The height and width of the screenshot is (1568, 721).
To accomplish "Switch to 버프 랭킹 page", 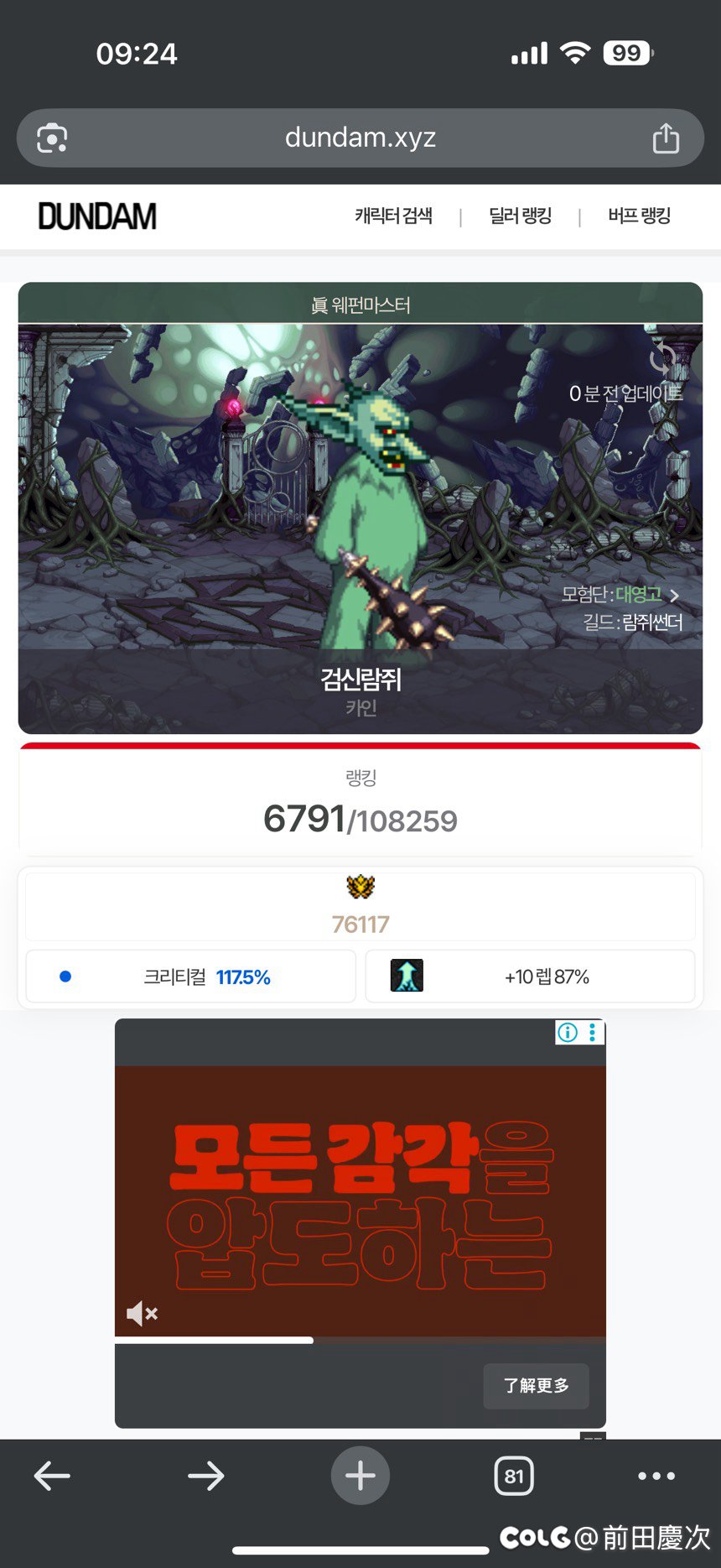I will pyautogui.click(x=639, y=216).
